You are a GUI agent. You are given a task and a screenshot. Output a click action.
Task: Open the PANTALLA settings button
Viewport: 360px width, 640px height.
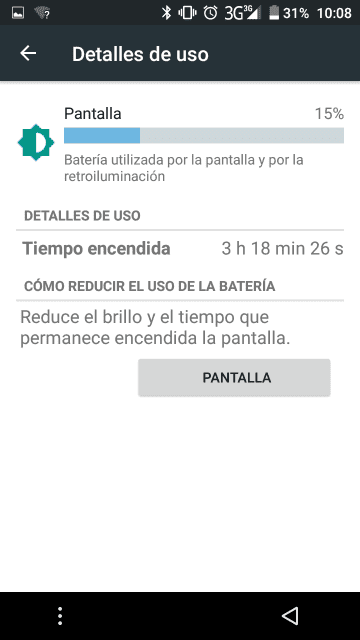click(234, 378)
